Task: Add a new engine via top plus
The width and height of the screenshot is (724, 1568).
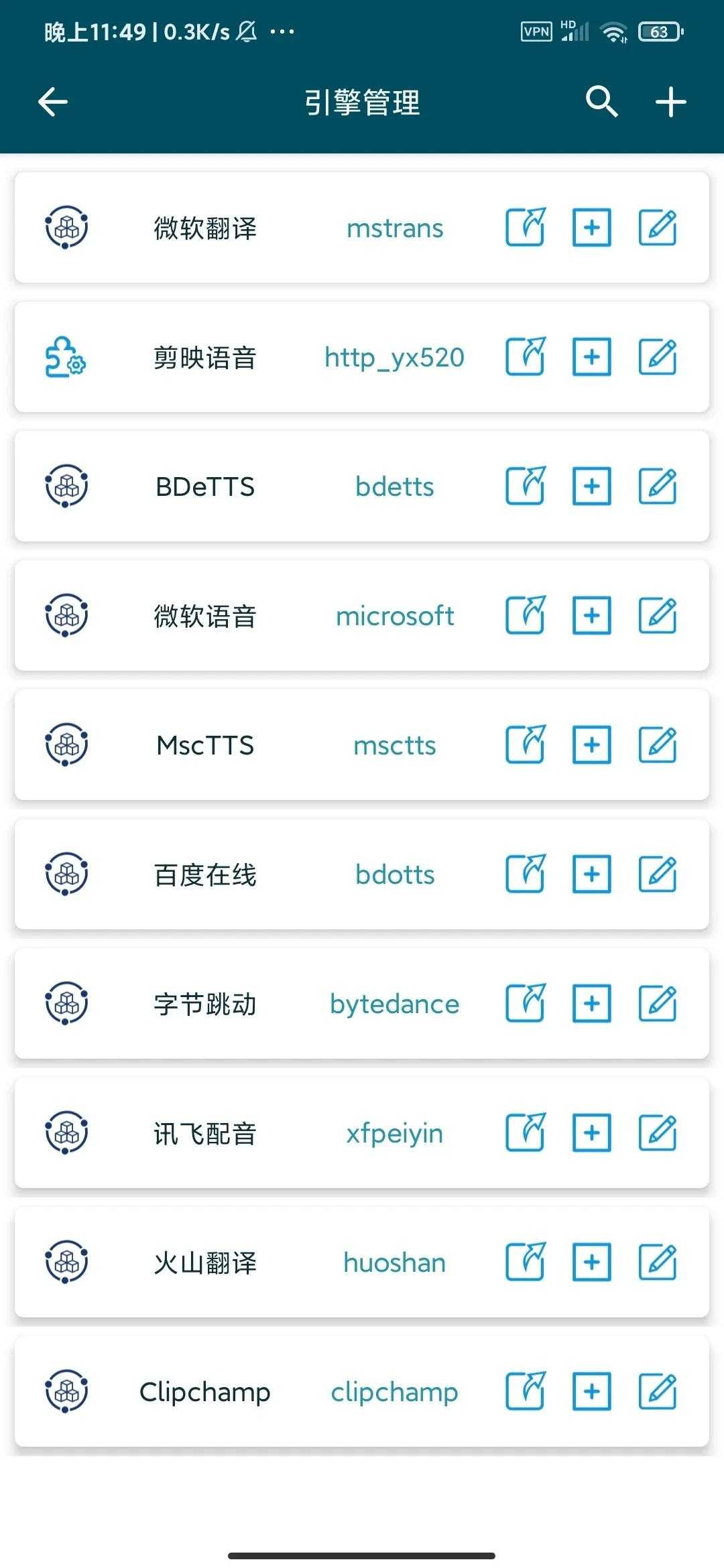Action: click(x=670, y=102)
